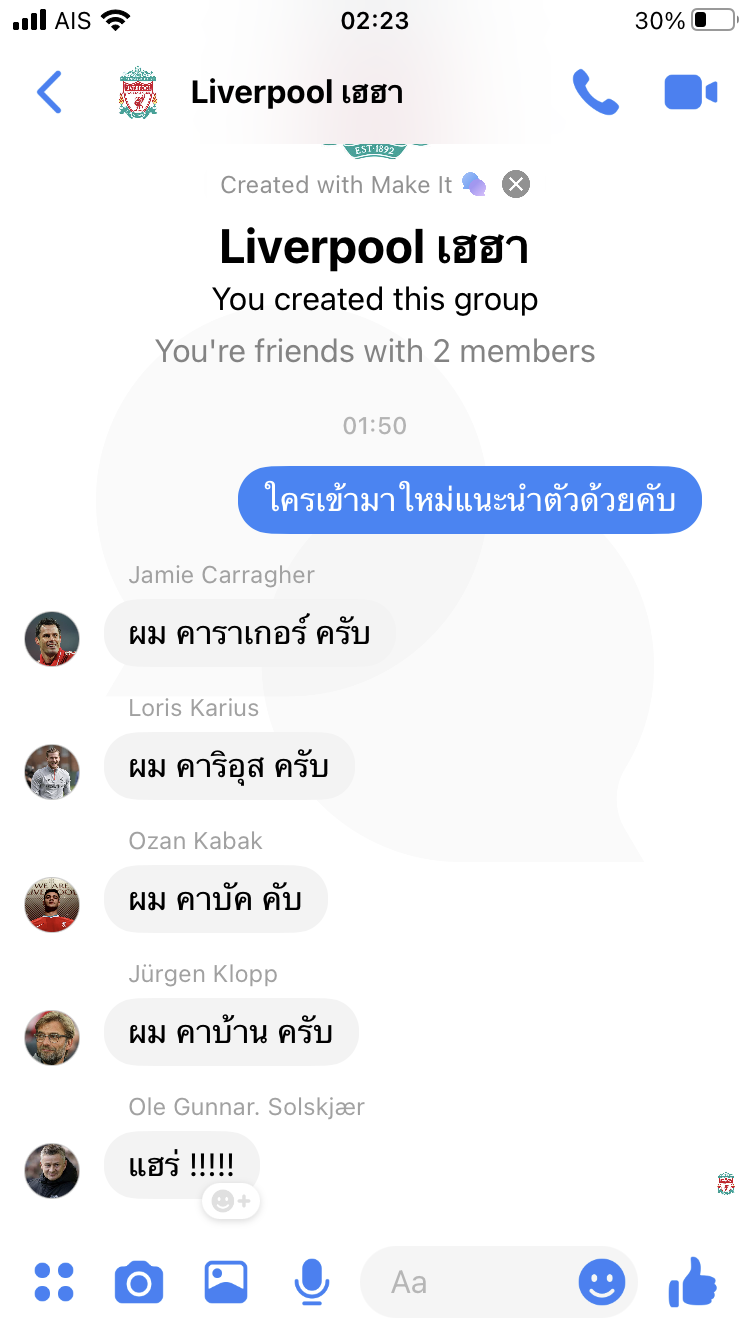Dismiss the Created with Make It label
This screenshot has height=1334, width=750.
coord(516,184)
